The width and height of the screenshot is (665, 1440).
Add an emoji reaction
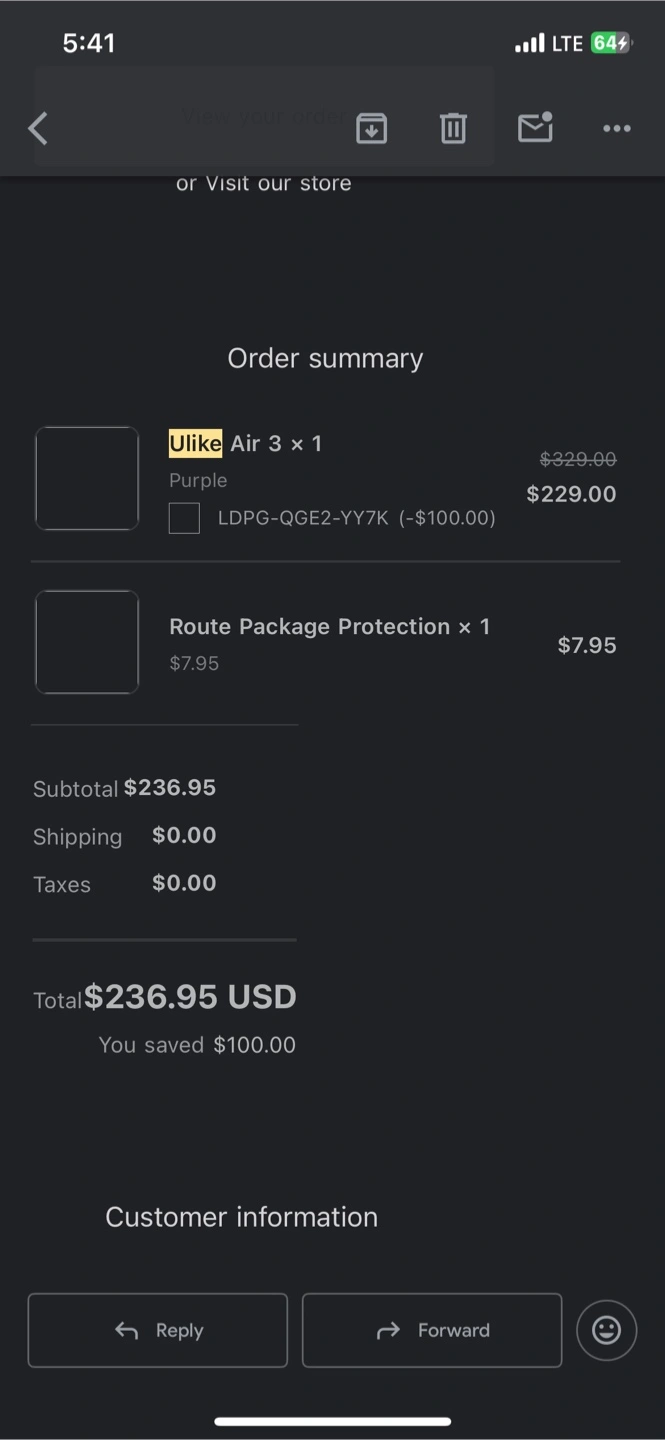pos(607,1330)
